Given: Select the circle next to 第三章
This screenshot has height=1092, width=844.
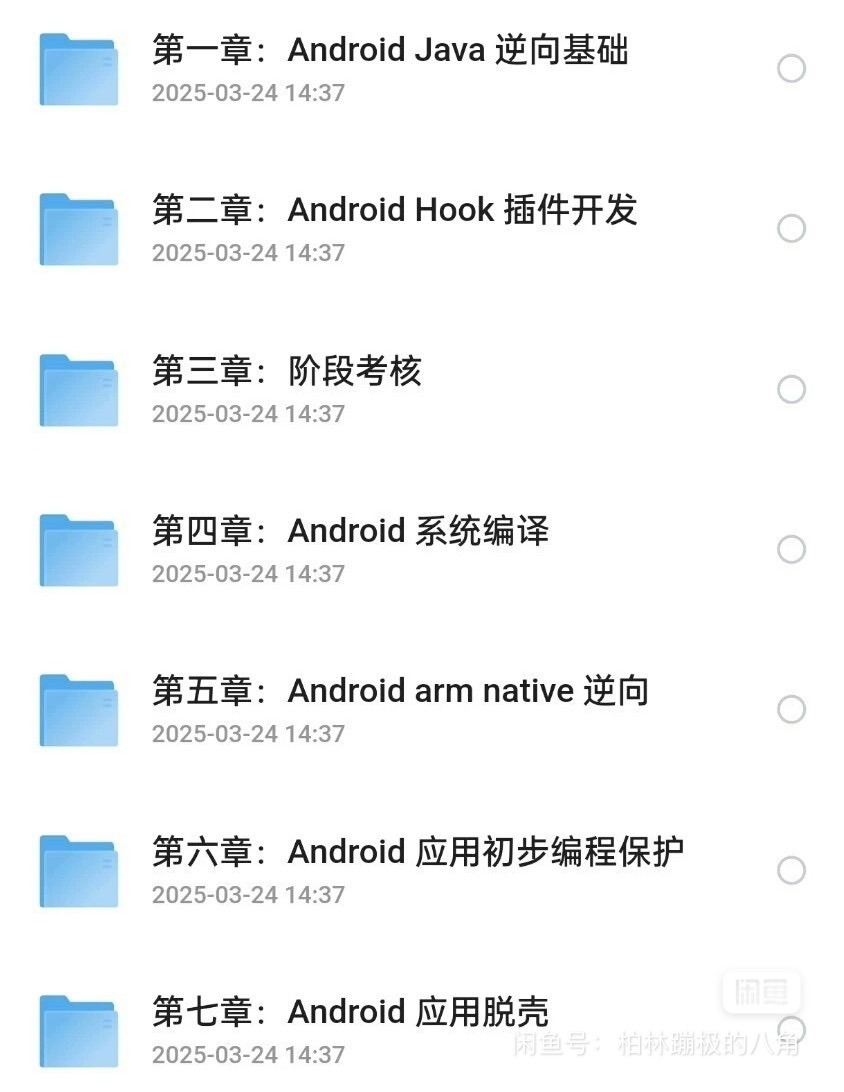Looking at the screenshot, I should click(x=792, y=389).
